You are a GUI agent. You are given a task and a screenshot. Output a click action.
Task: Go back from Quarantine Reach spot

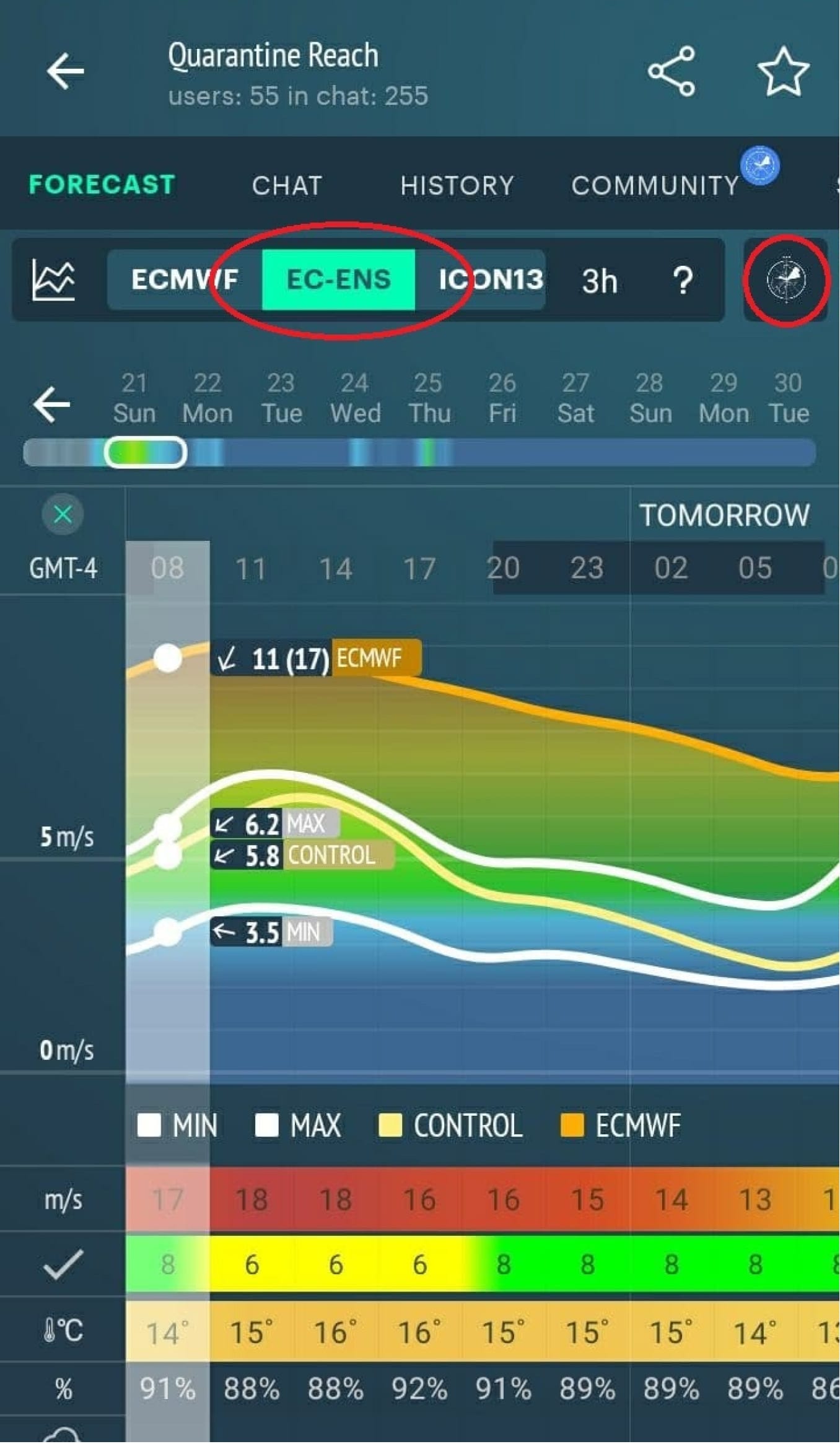tap(65, 71)
